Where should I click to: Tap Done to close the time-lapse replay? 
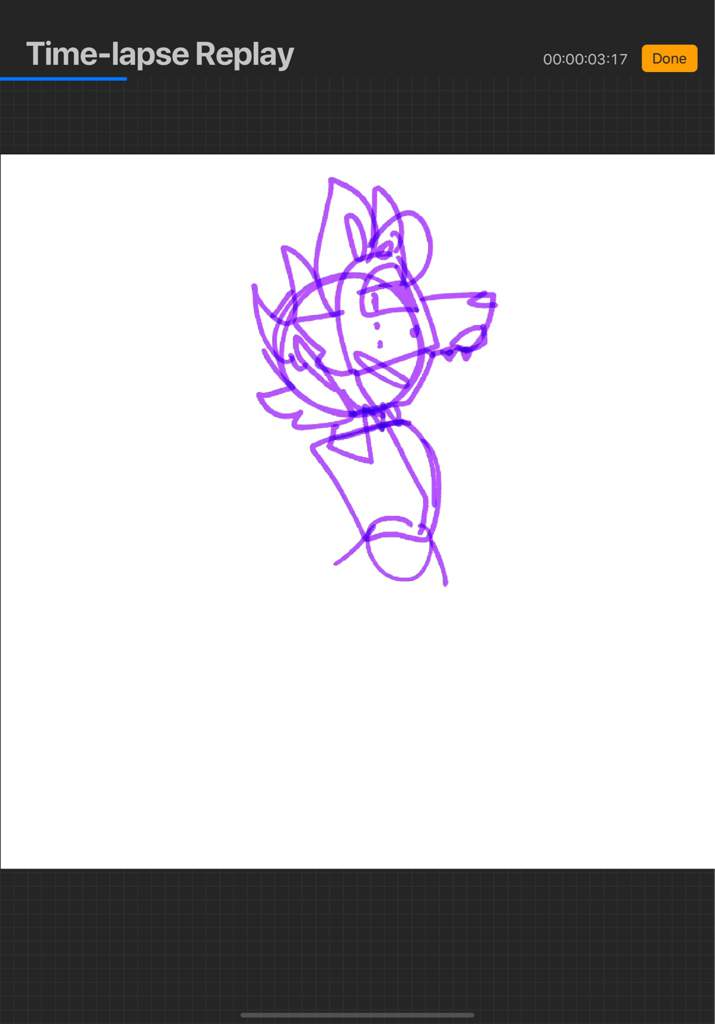coord(669,58)
